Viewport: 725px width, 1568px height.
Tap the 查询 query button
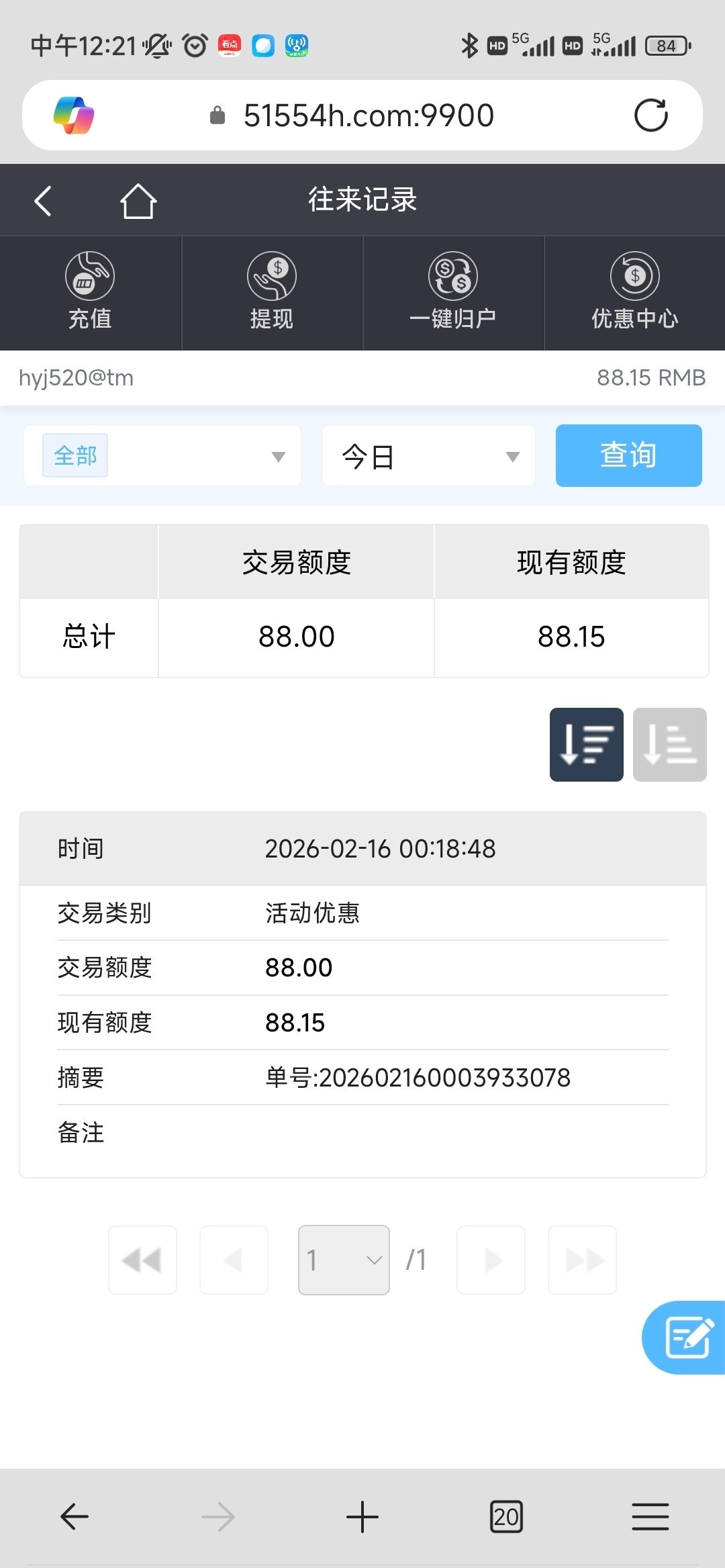pyautogui.click(x=628, y=455)
